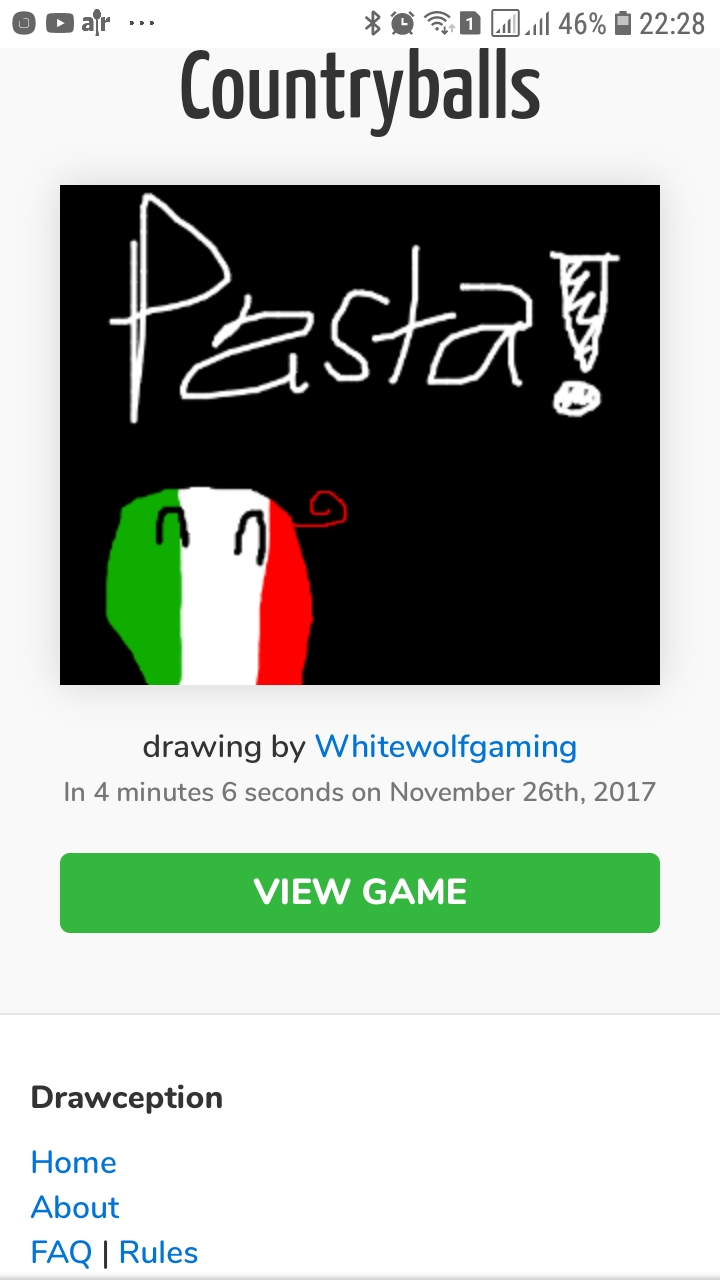The height and width of the screenshot is (1280, 720).
Task: Tap the green VIEW GAME button
Action: pos(360,893)
